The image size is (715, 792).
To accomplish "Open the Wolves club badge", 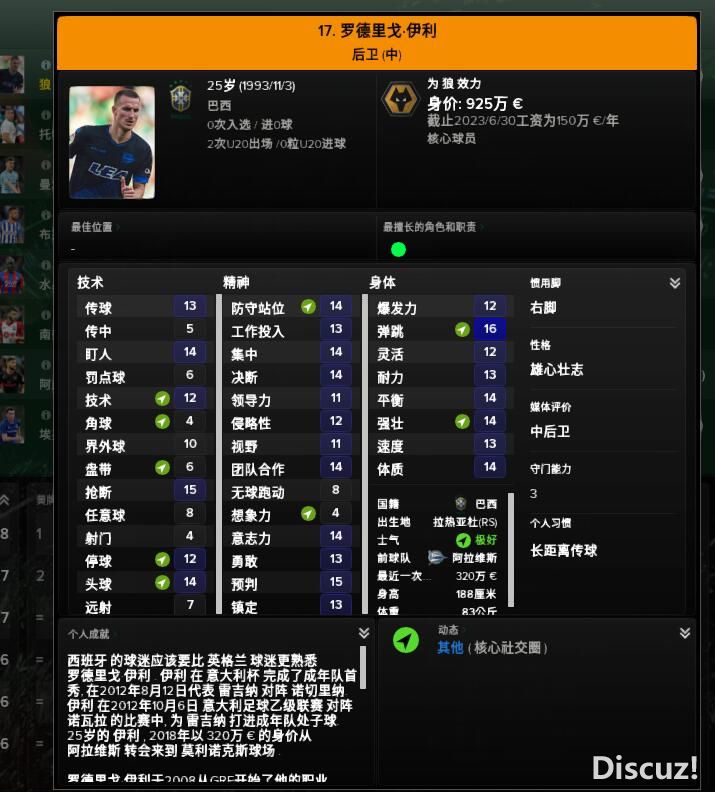I will 400,100.
